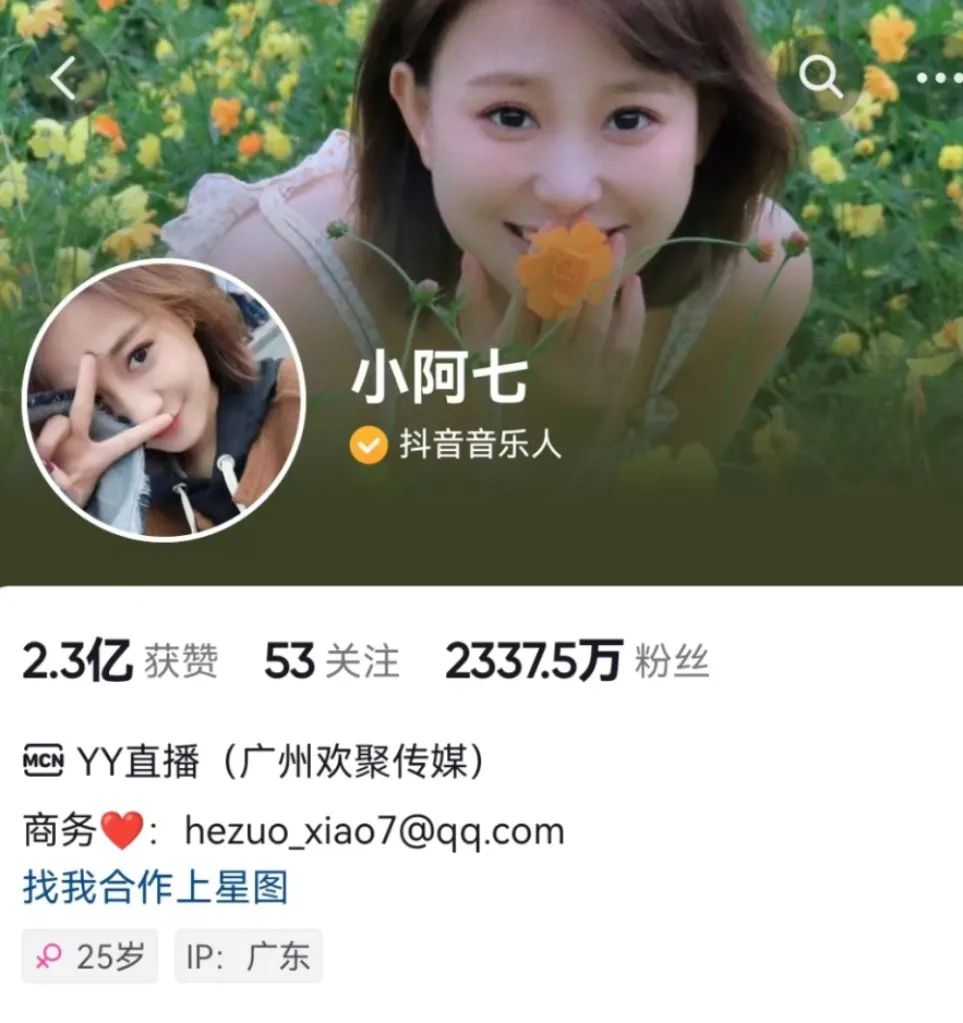Go back using the top-left arrow
The height and width of the screenshot is (1023, 963).
click(x=65, y=77)
